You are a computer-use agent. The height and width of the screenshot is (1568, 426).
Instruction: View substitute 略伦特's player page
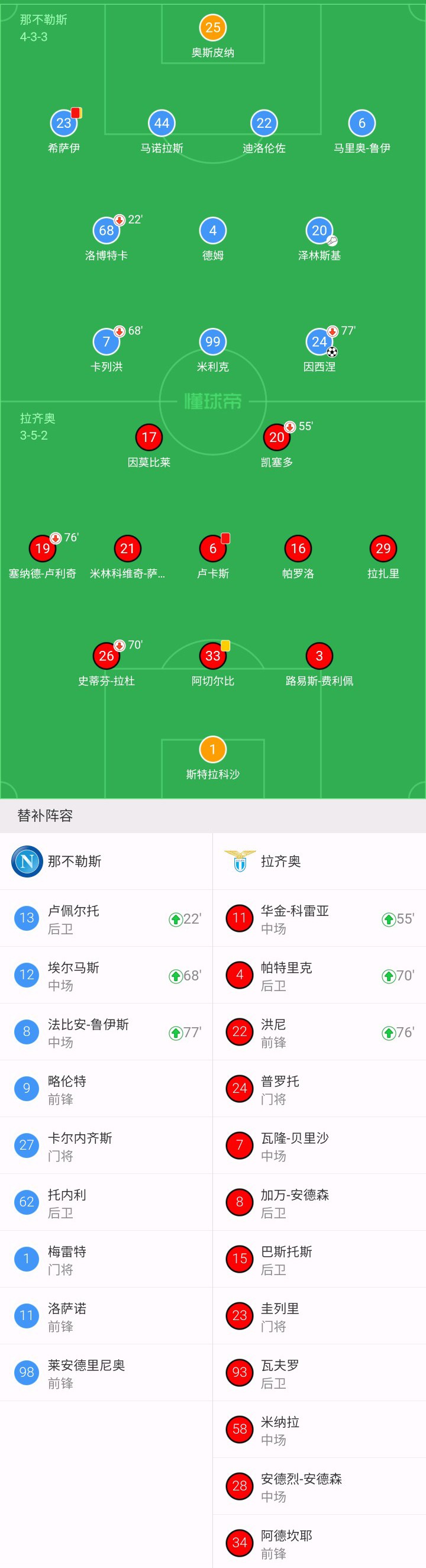pos(106,1089)
